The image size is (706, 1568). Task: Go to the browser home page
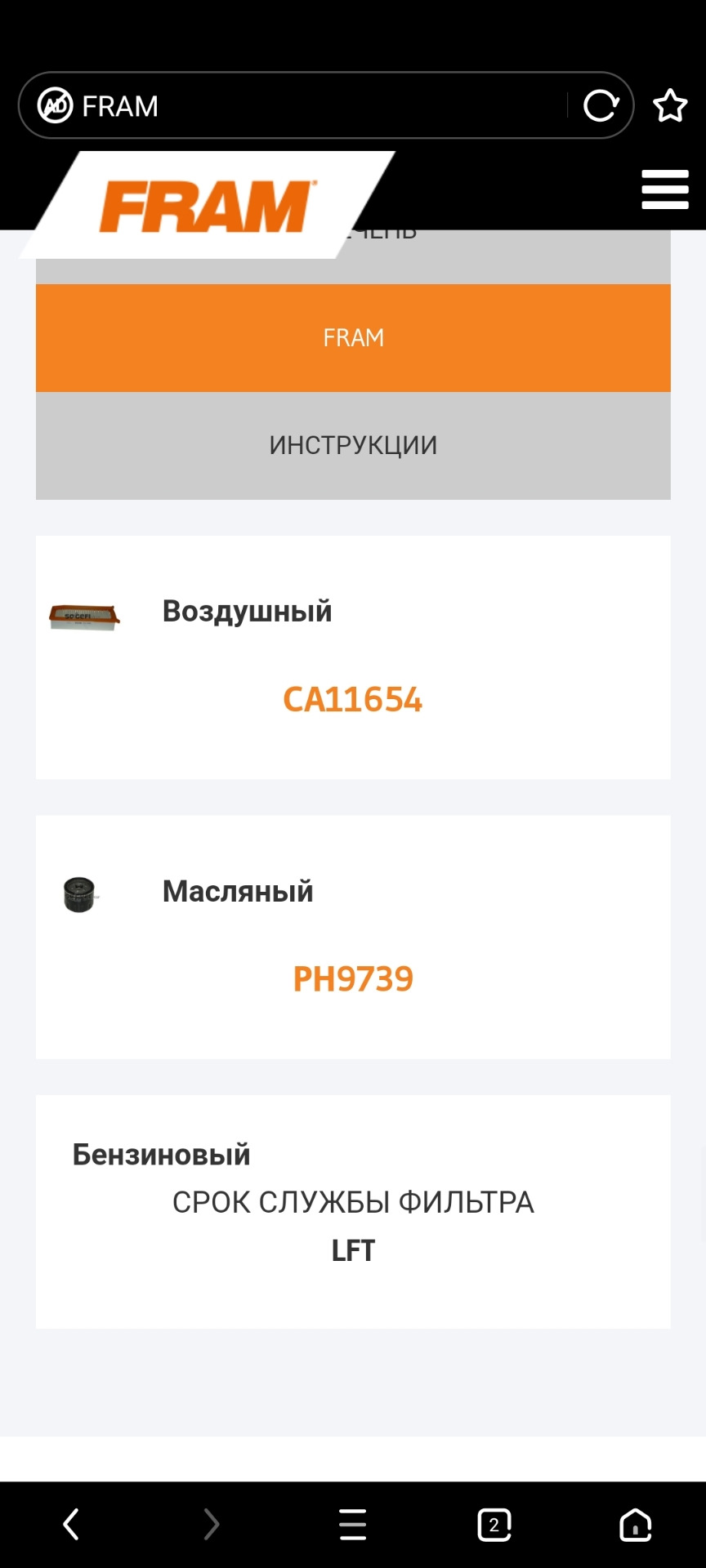point(635,1524)
